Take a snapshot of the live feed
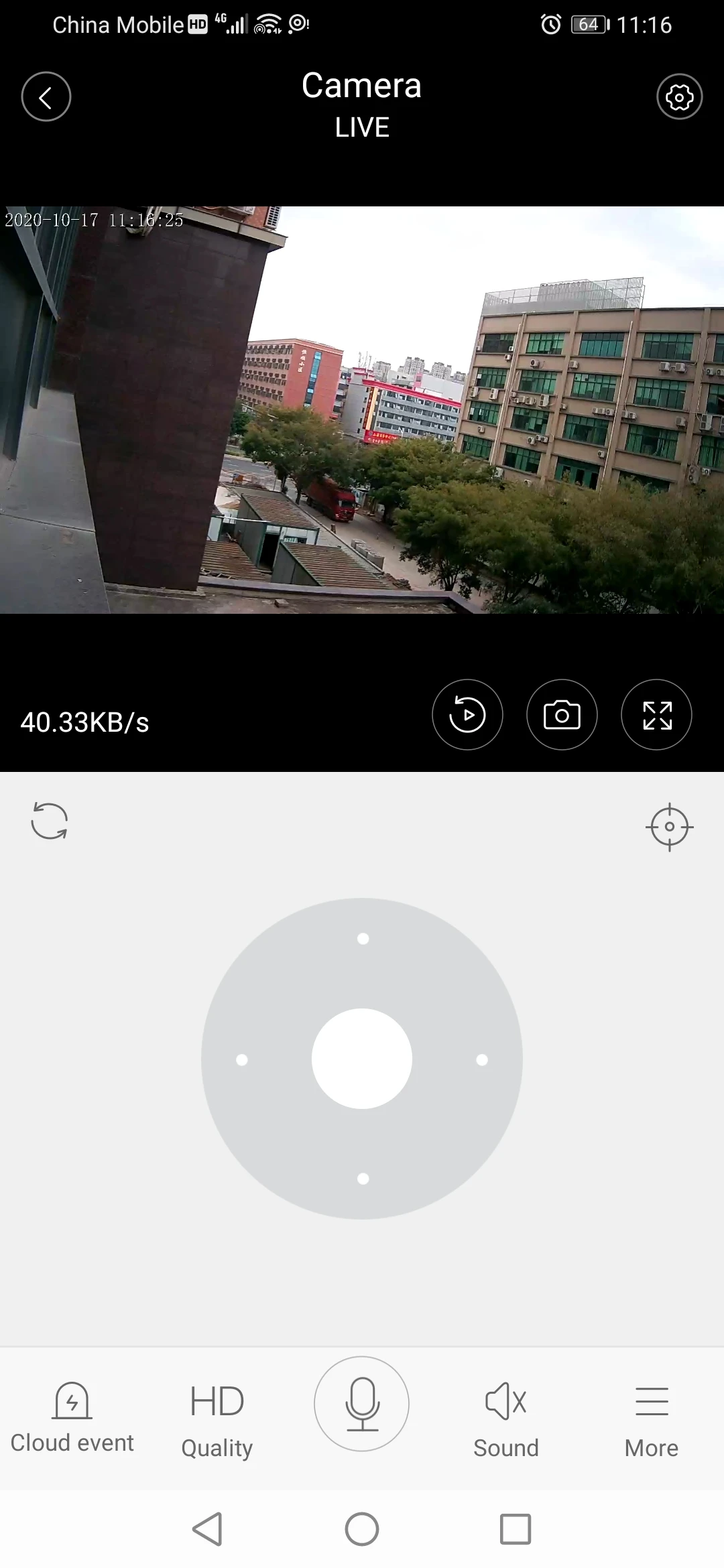This screenshot has width=724, height=1568. tap(562, 715)
